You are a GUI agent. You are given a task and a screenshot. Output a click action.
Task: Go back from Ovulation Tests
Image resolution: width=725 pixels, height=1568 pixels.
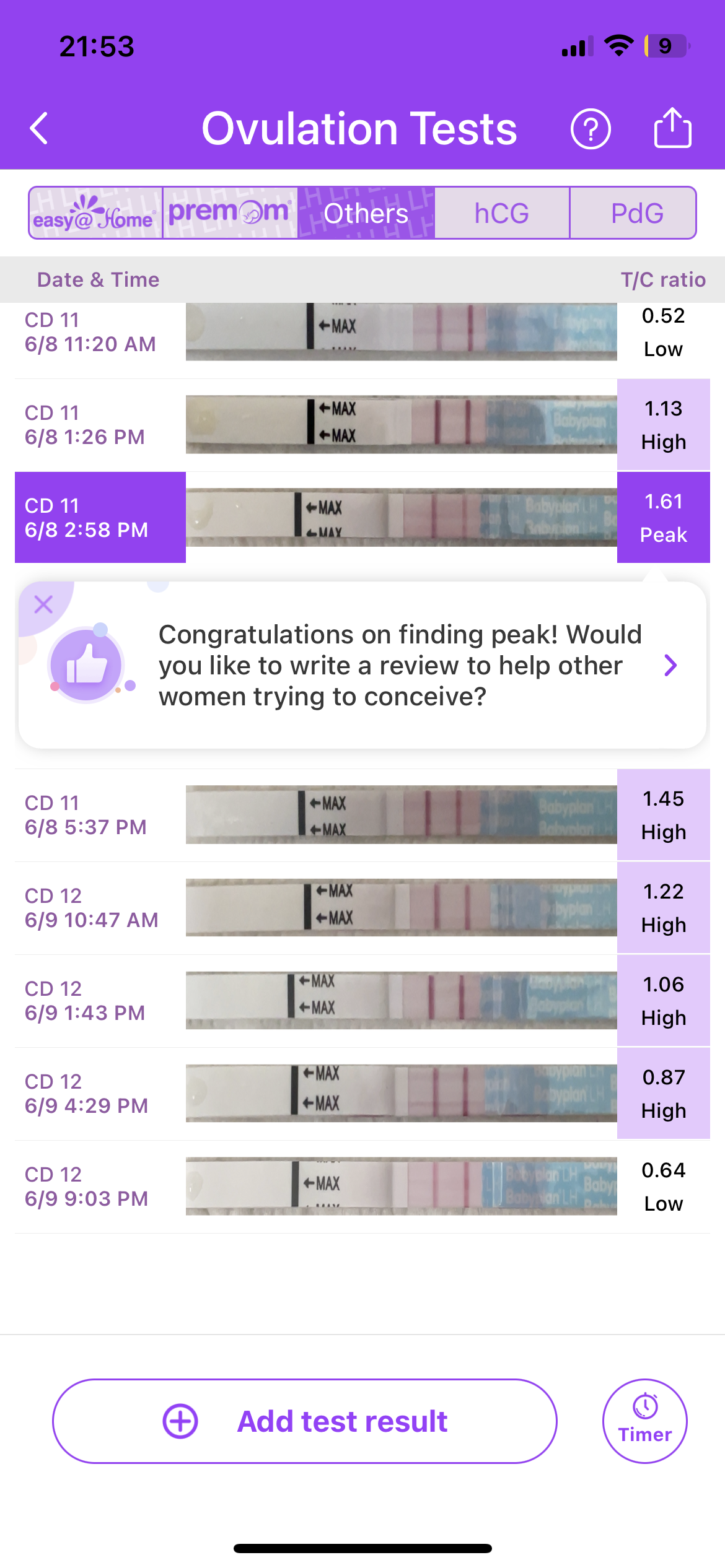pyautogui.click(x=40, y=129)
